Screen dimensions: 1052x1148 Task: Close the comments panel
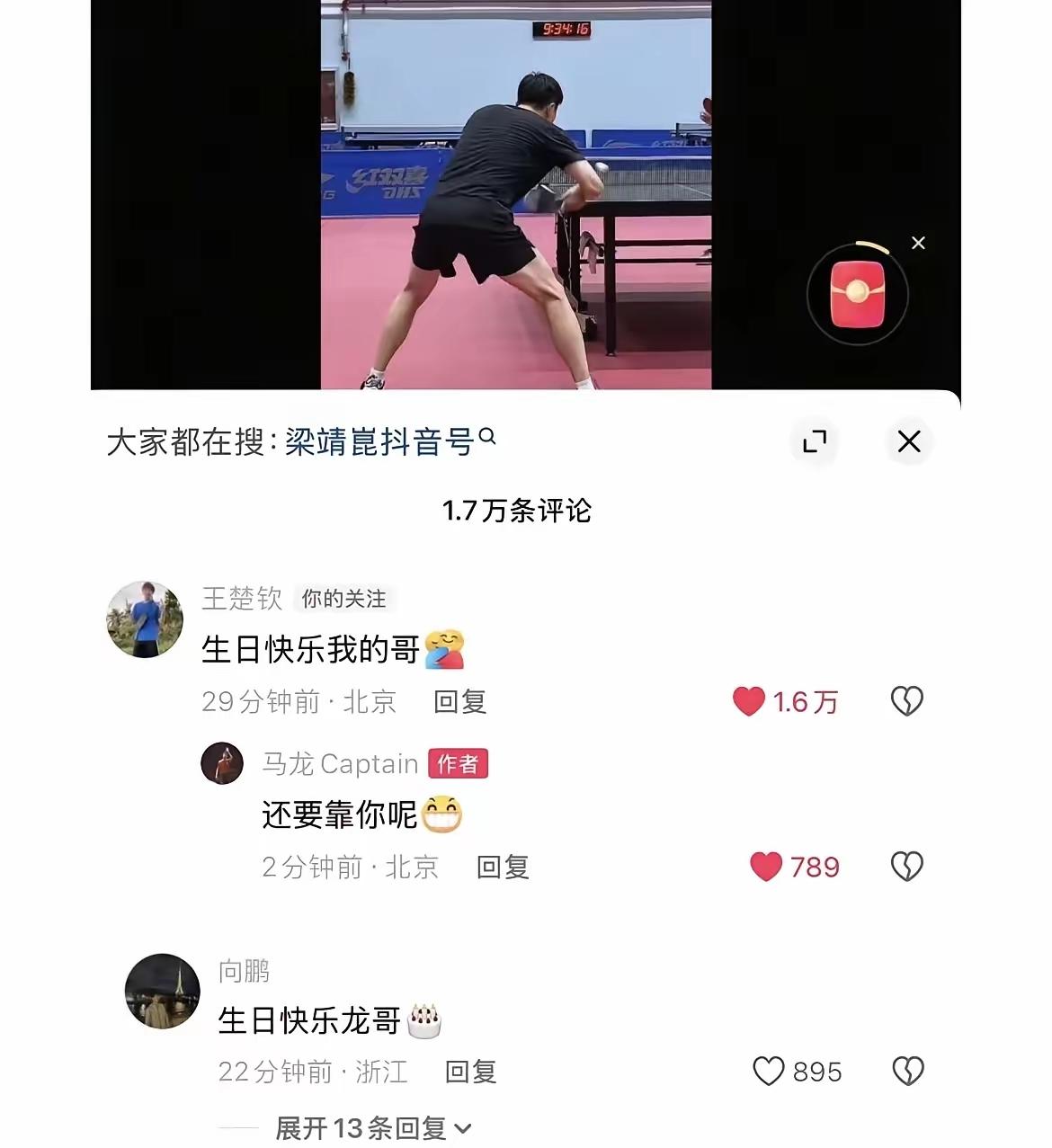point(909,441)
